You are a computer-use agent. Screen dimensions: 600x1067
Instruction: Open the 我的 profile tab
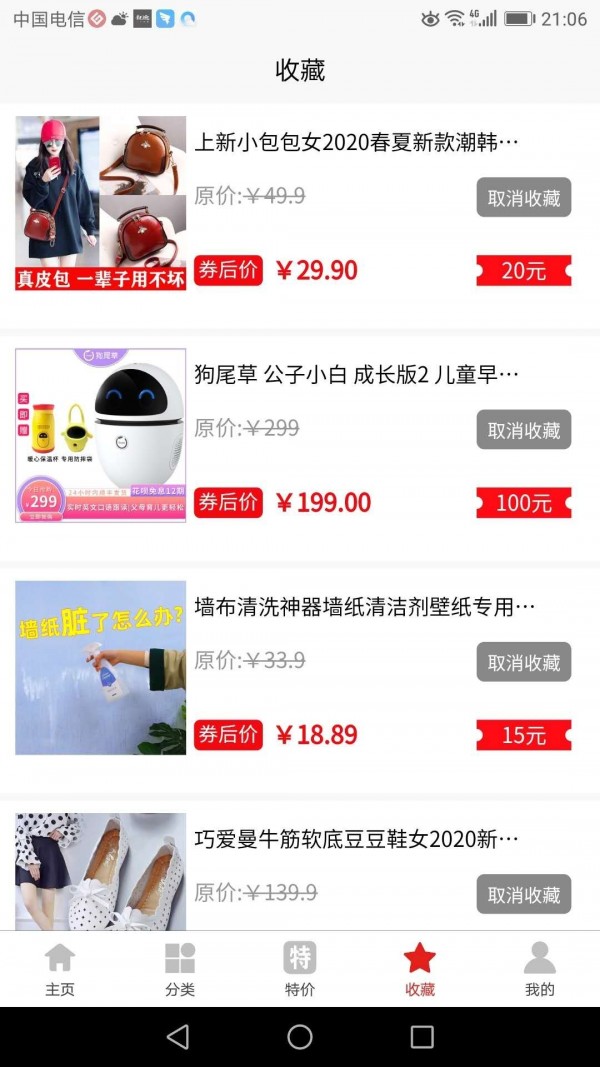(540, 969)
